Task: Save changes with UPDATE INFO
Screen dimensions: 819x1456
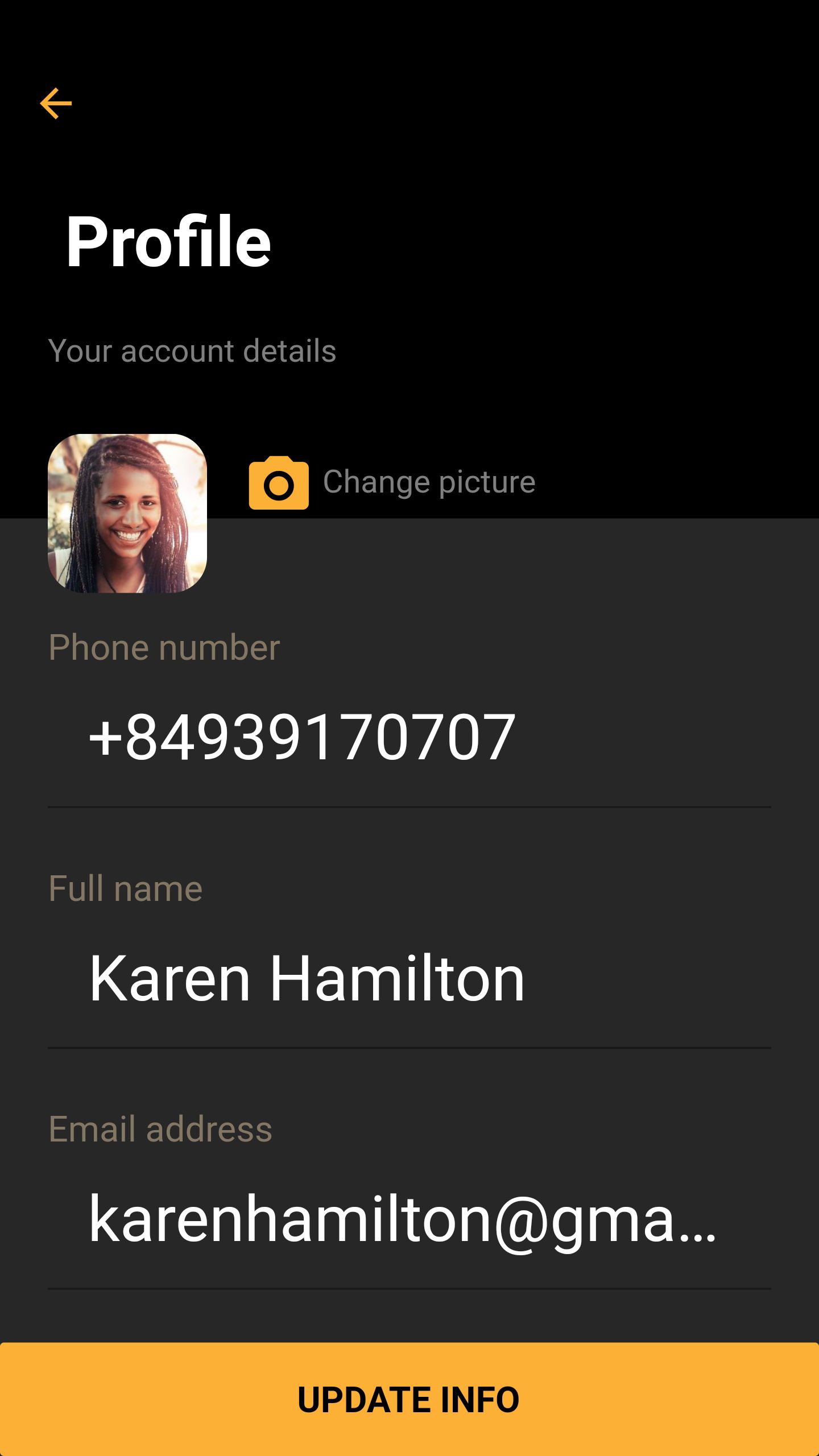Action: coord(409,1400)
